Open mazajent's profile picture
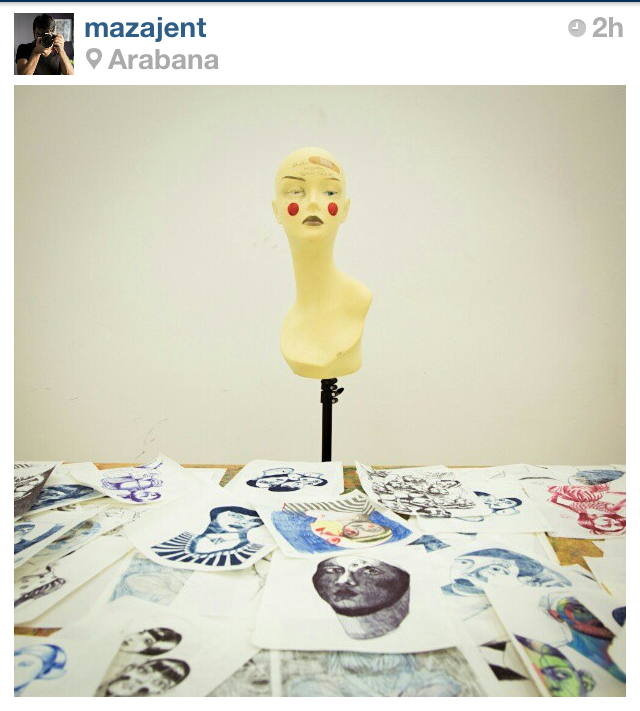 point(44,44)
